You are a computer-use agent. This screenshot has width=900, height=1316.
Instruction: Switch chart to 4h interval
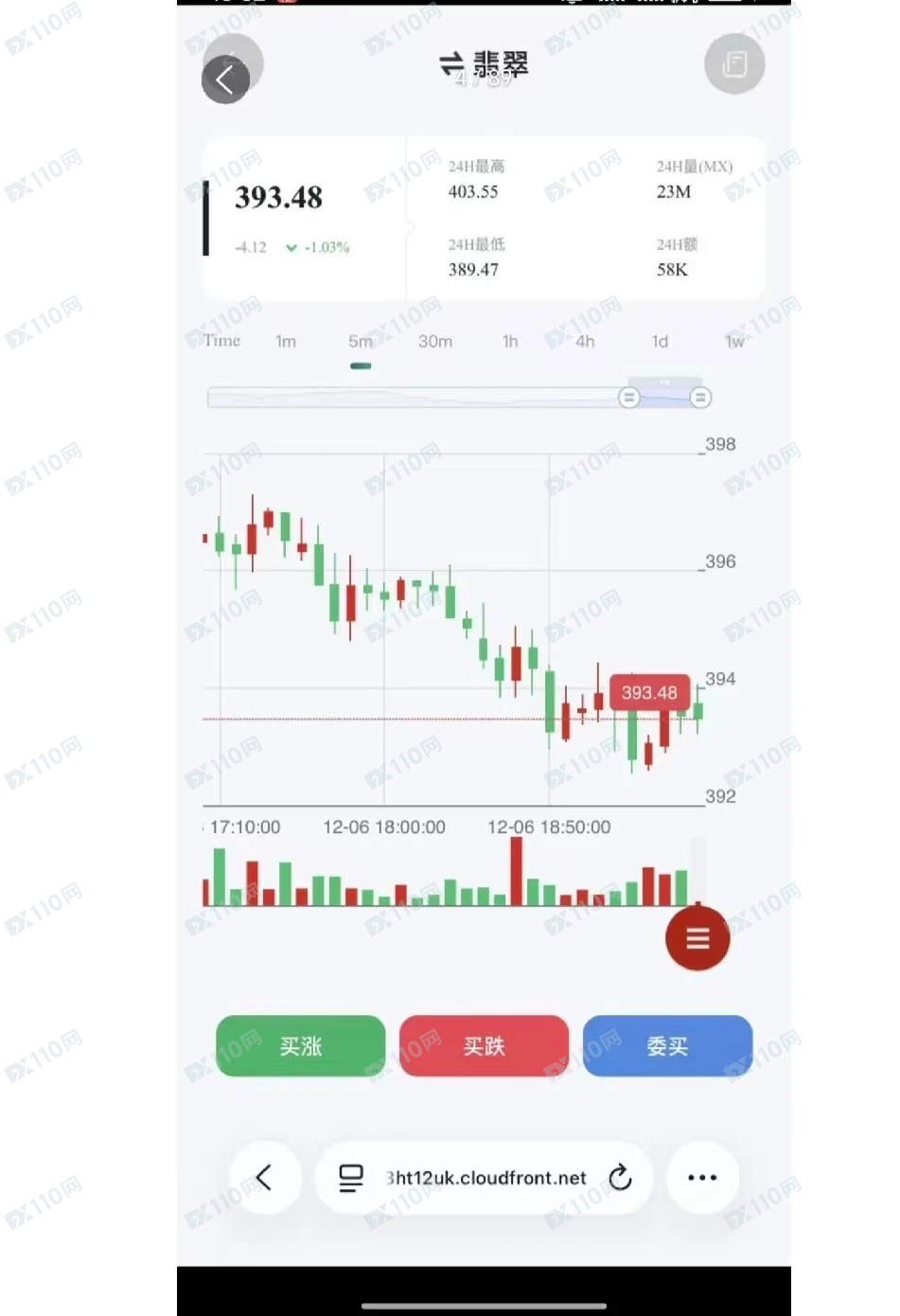tap(585, 341)
